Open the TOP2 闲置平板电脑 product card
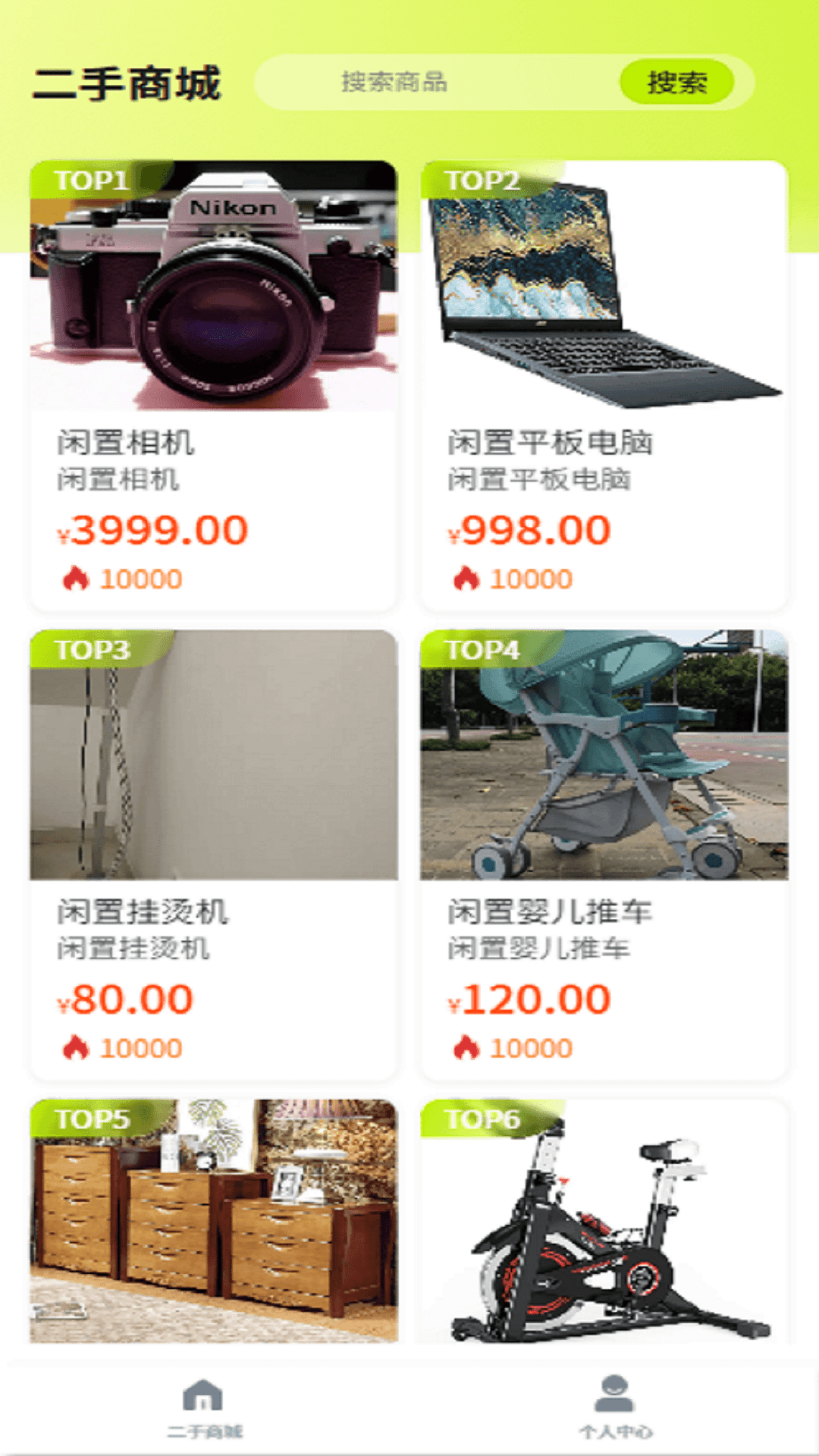The height and width of the screenshot is (1456, 819). point(604,384)
